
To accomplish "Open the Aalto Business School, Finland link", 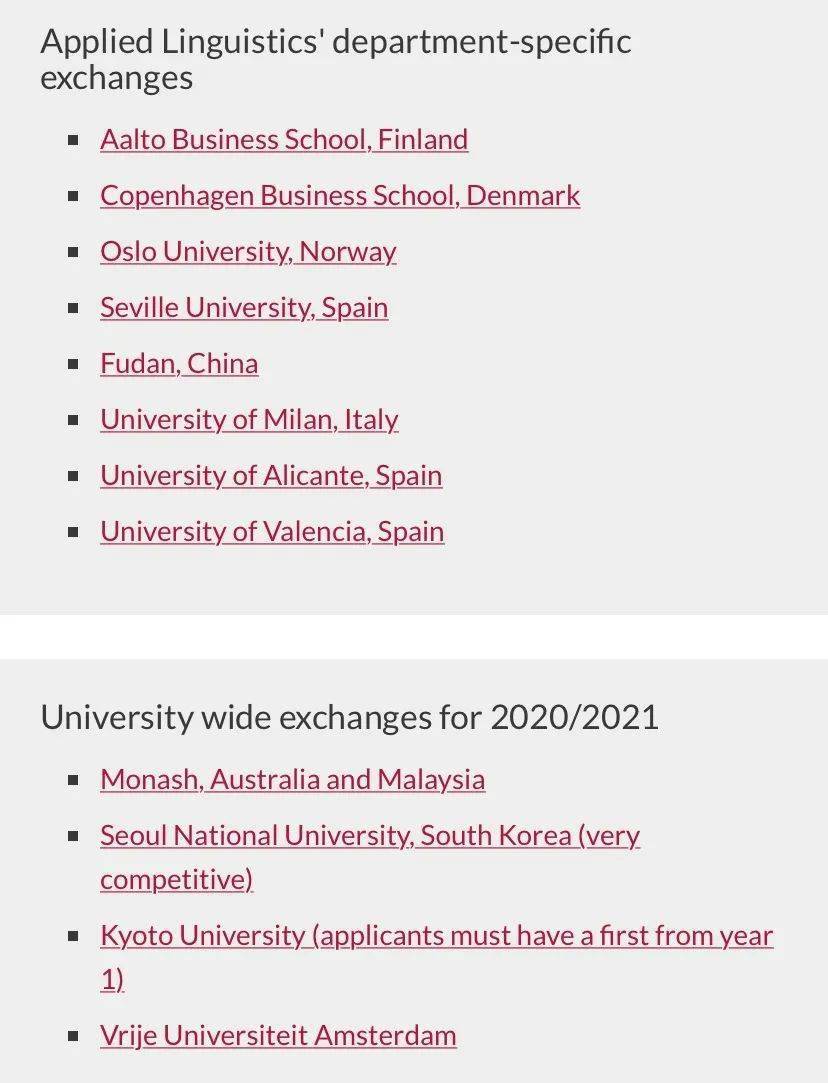I will pos(283,139).
